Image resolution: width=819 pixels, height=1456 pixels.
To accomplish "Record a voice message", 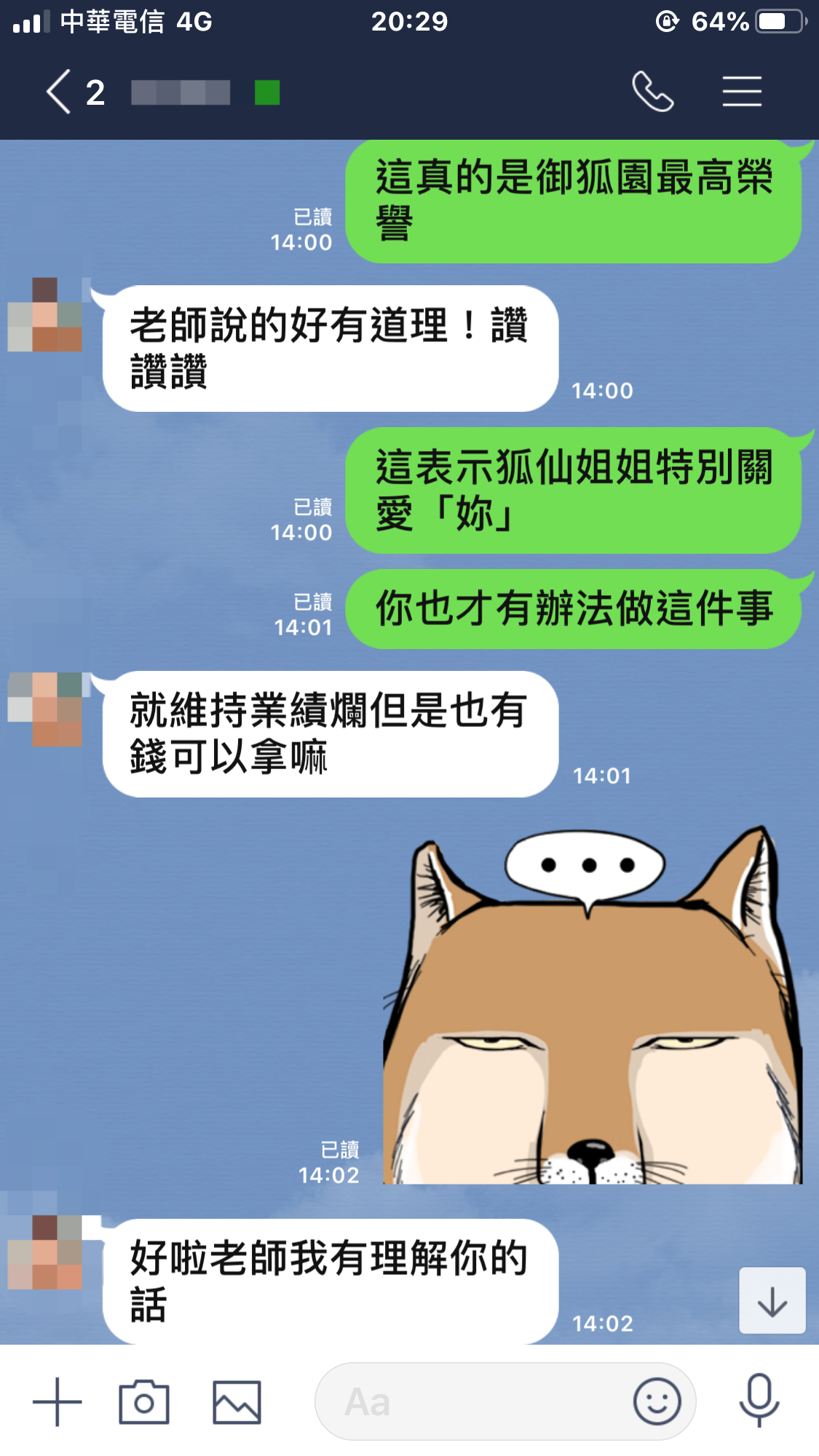I will click(759, 1400).
